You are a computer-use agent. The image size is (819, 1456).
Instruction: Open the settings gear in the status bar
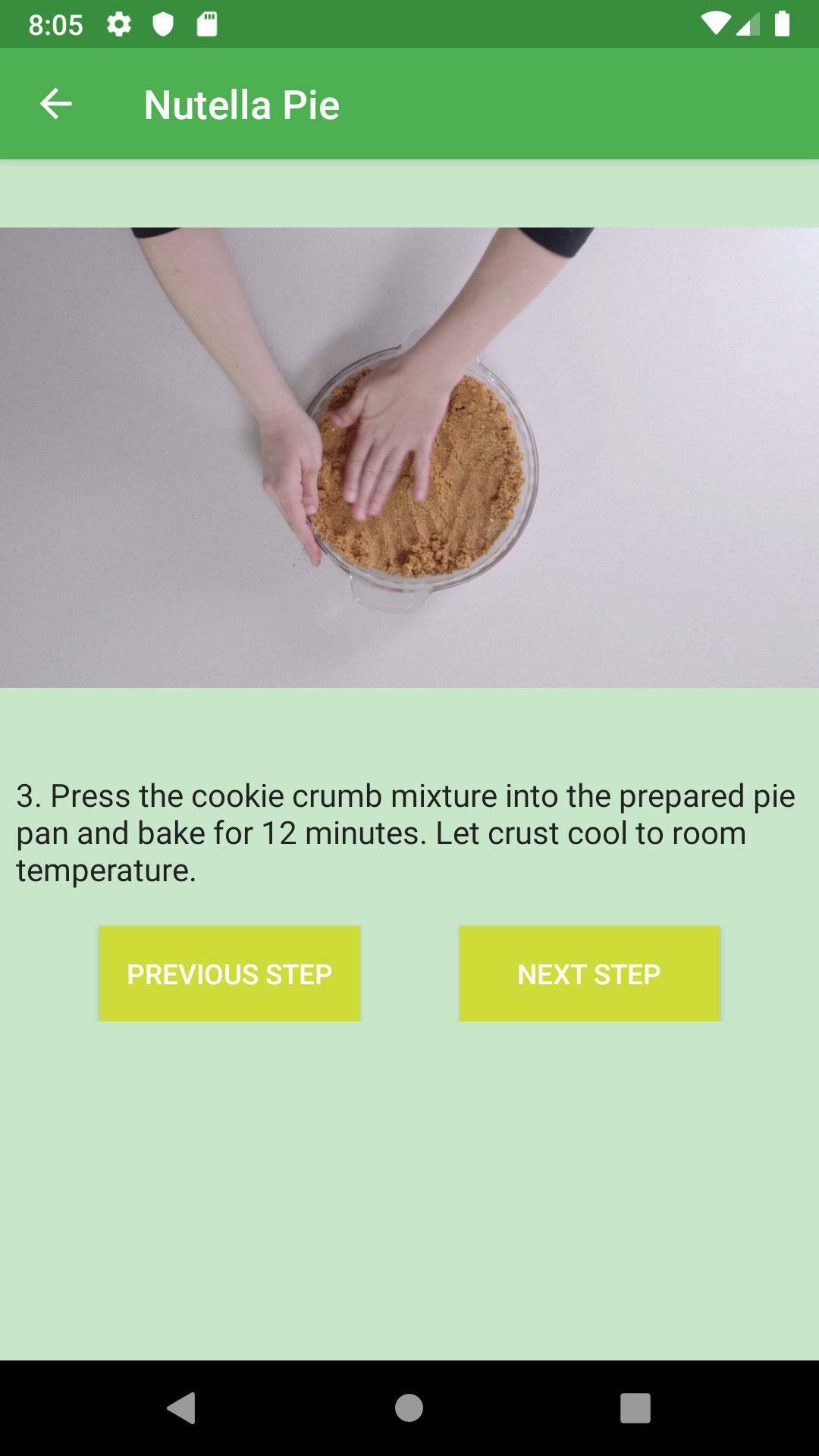[120, 25]
